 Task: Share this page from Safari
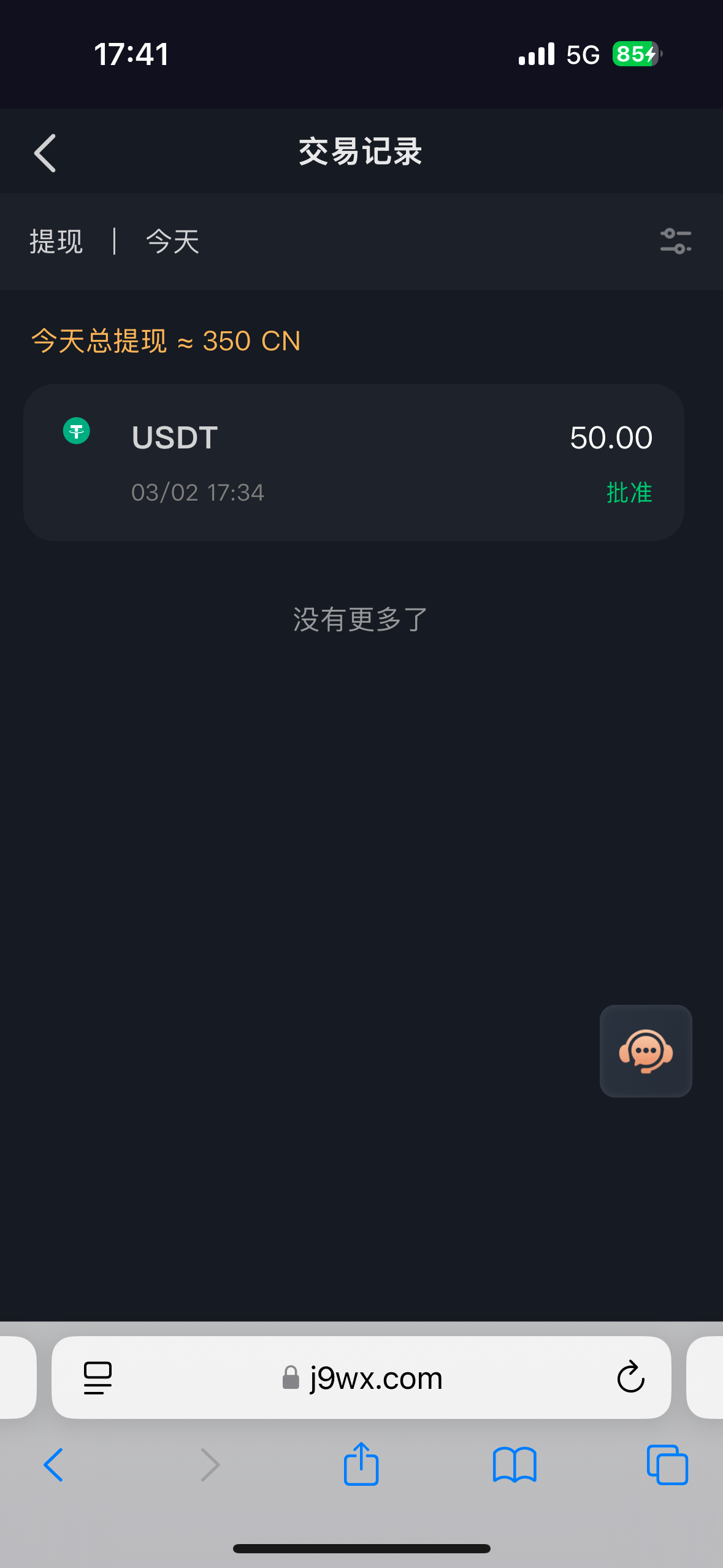pos(361,1464)
